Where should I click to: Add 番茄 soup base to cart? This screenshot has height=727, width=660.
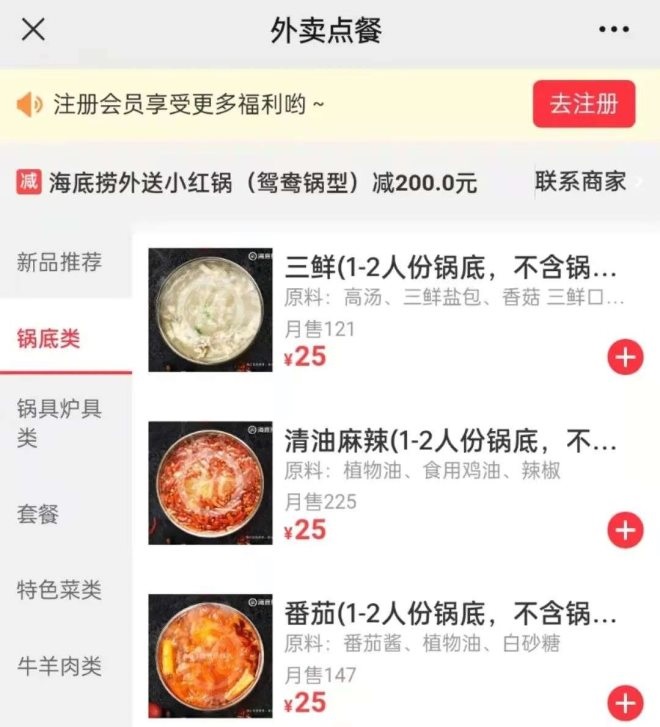click(x=625, y=702)
